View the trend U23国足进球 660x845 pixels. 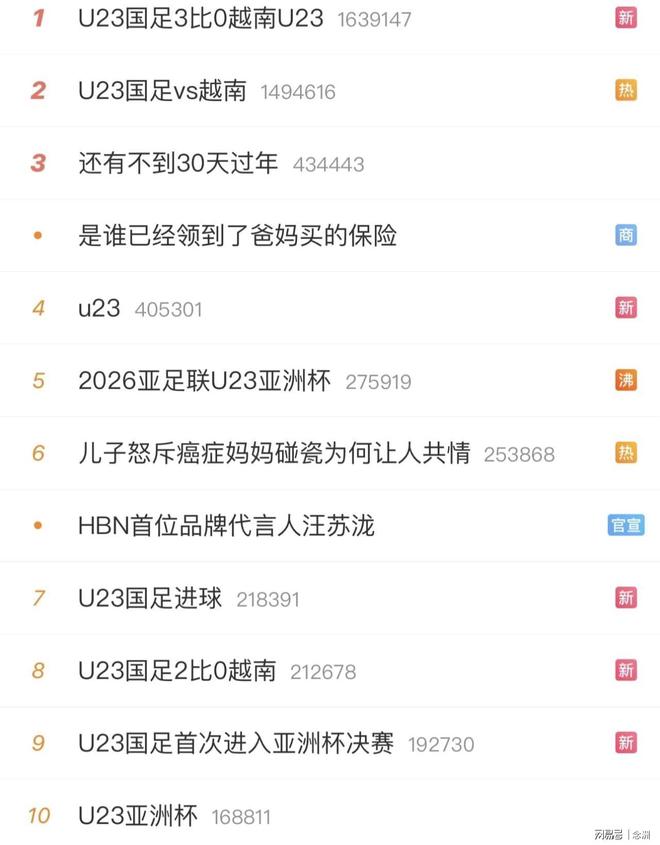(x=150, y=598)
